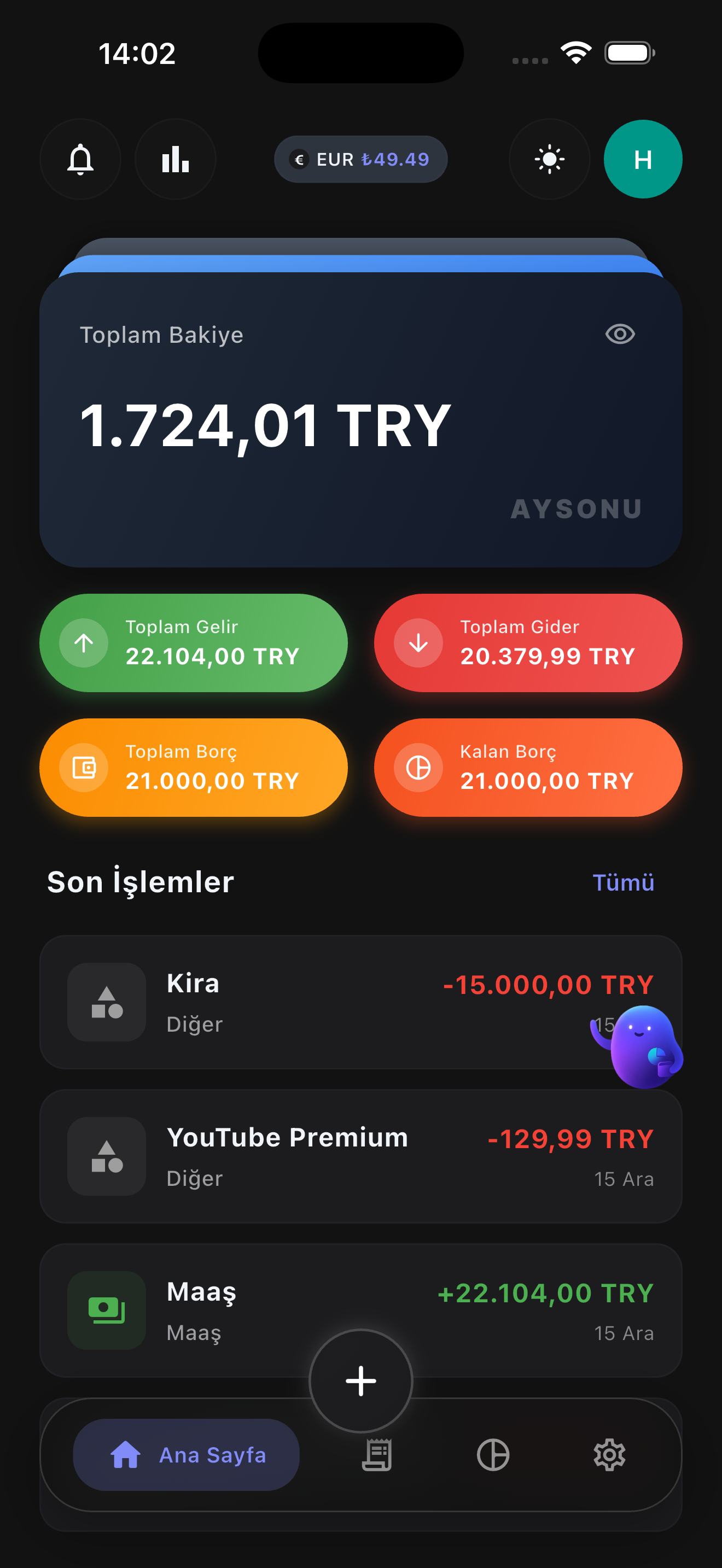Open the receipt icon in bottom navigation
Image resolution: width=722 pixels, height=1568 pixels.
(x=376, y=1456)
